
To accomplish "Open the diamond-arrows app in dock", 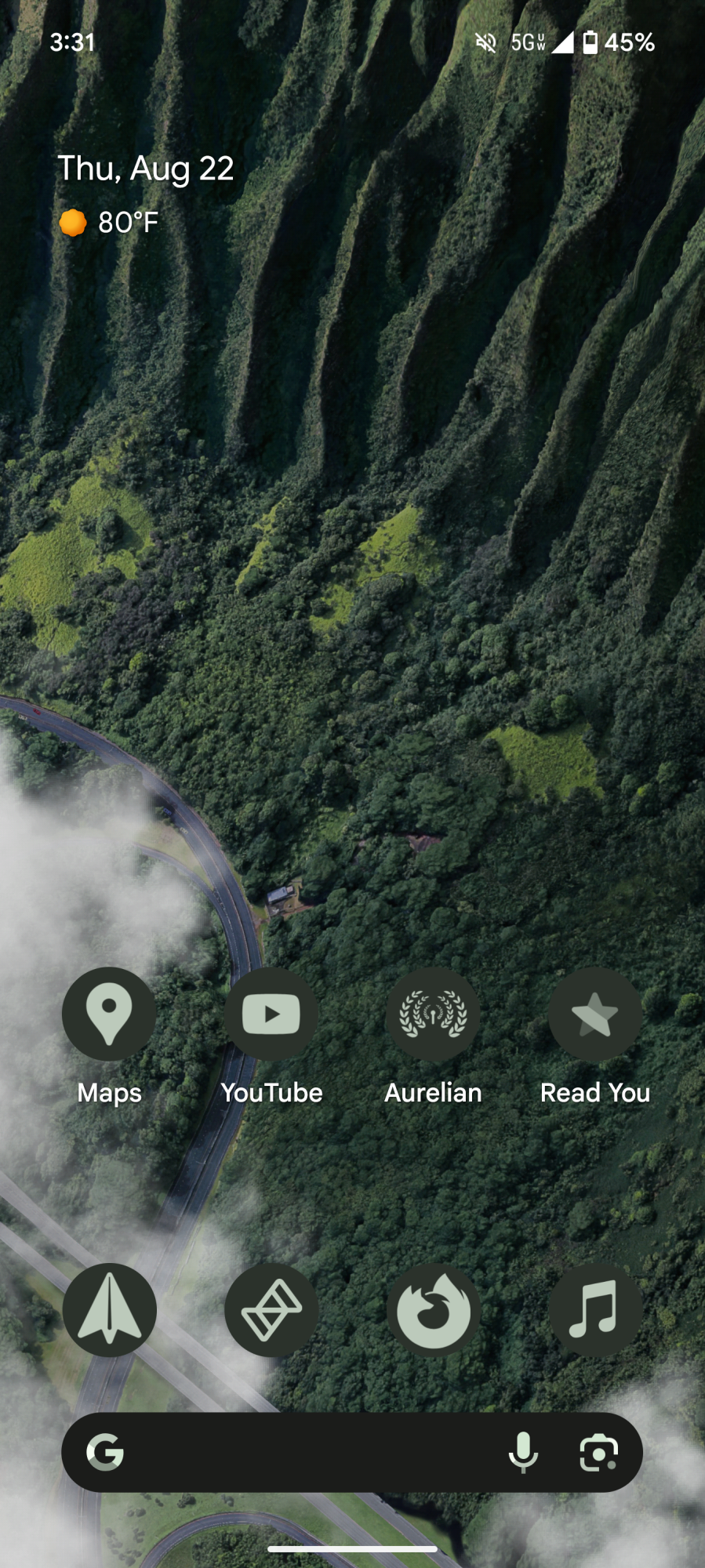I will pos(271,1310).
